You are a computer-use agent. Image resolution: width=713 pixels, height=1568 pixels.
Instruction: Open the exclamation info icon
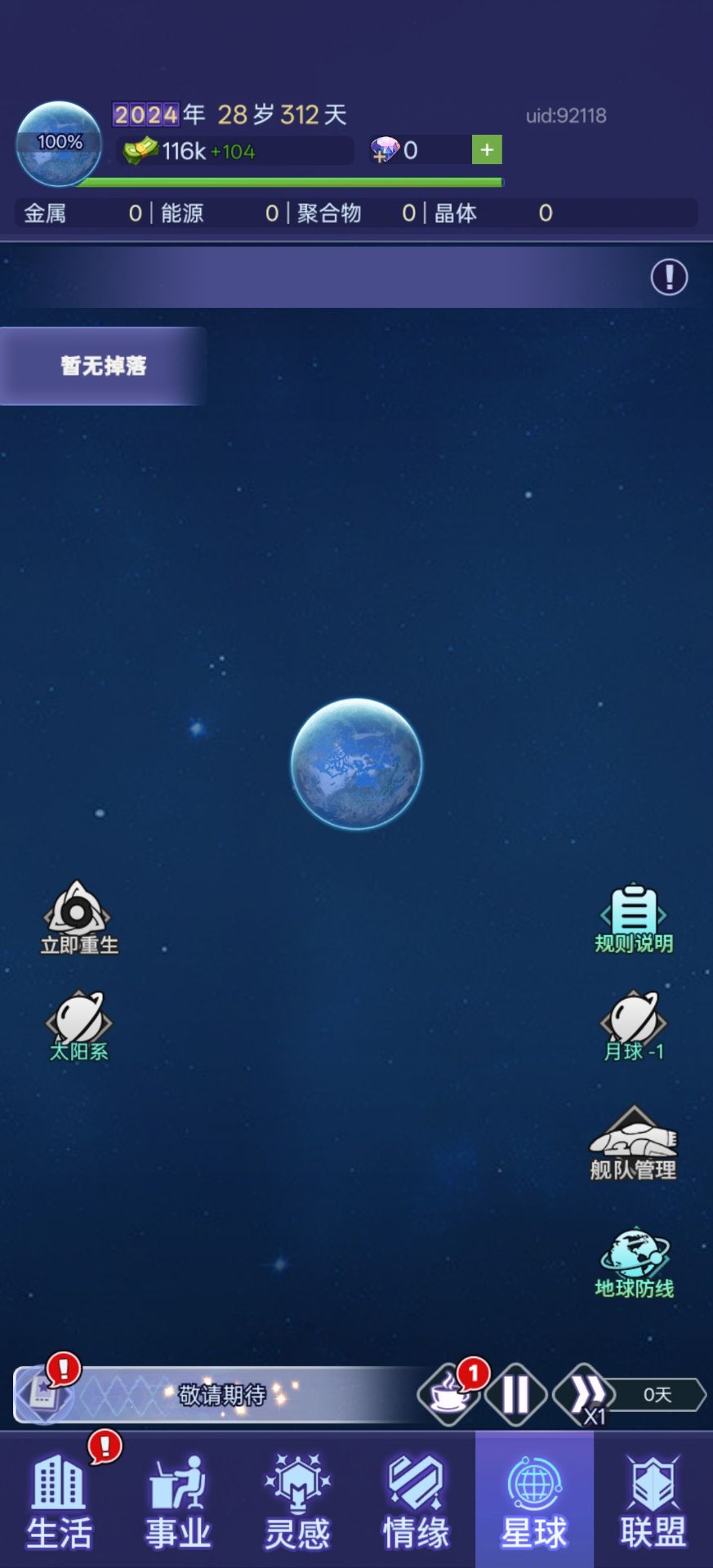click(669, 278)
